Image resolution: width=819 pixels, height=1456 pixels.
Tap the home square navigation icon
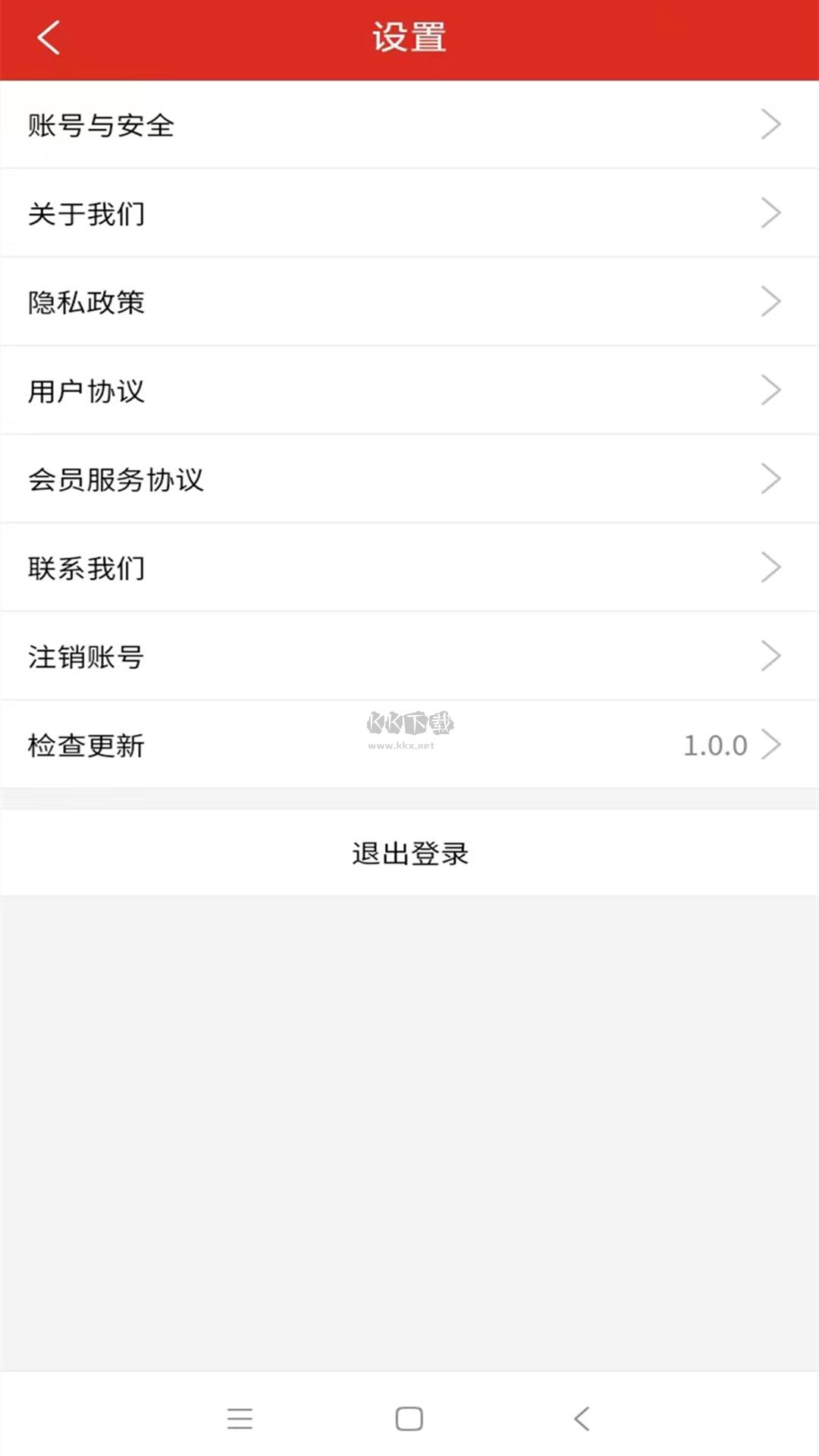pos(409,1420)
